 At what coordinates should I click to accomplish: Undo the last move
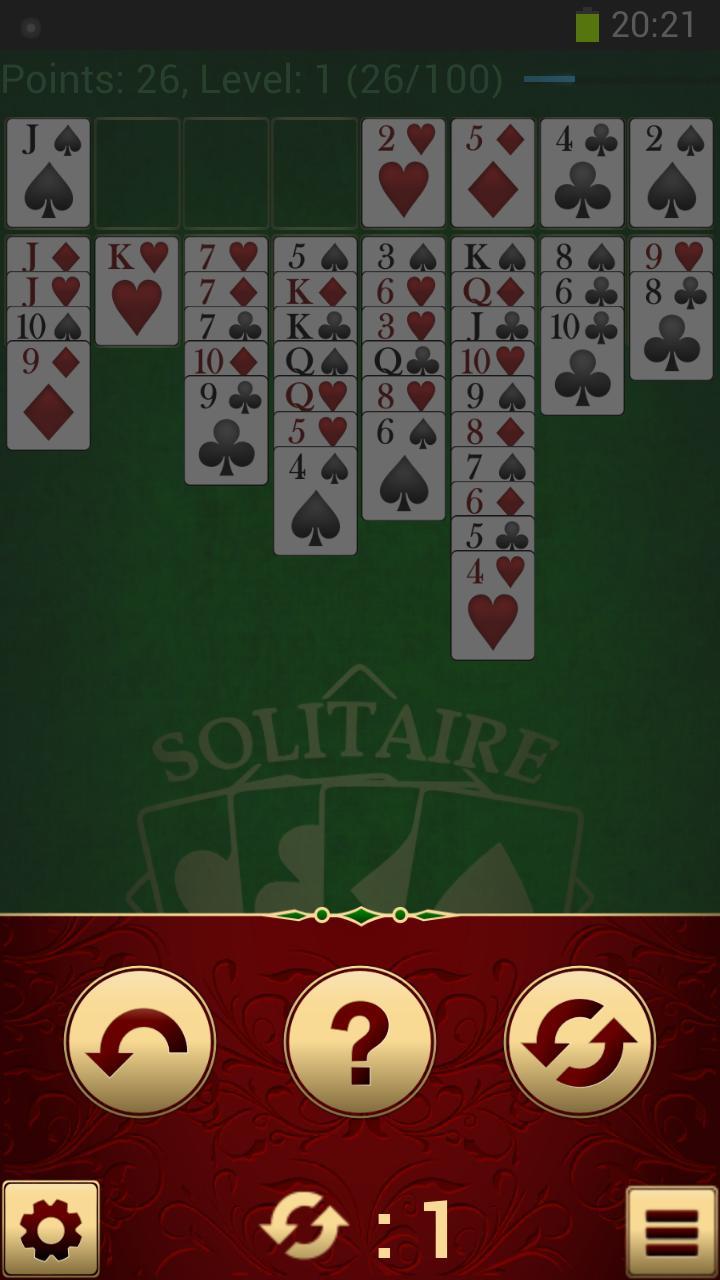[140, 1041]
